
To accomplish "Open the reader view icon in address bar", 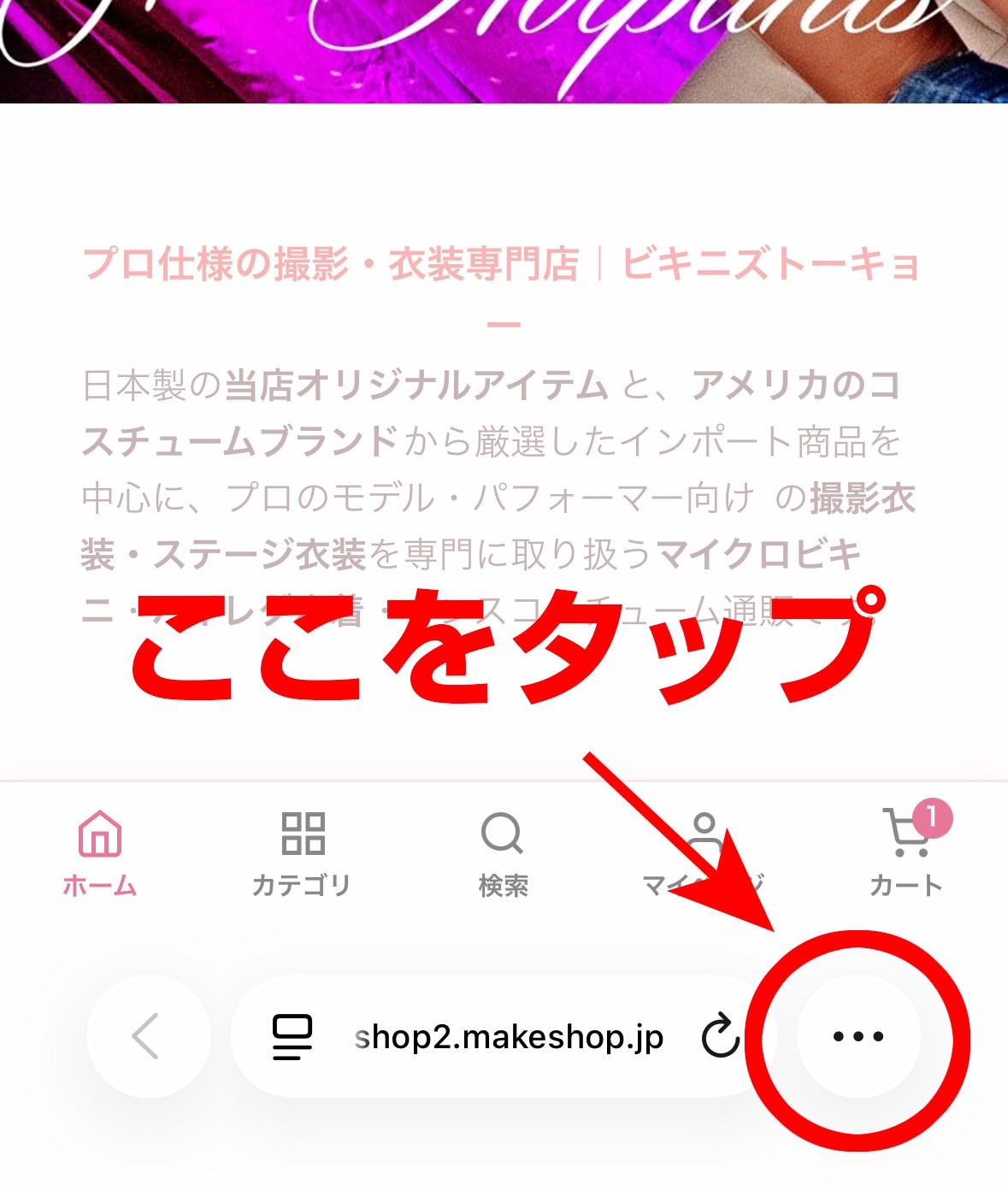I will [x=291, y=1036].
